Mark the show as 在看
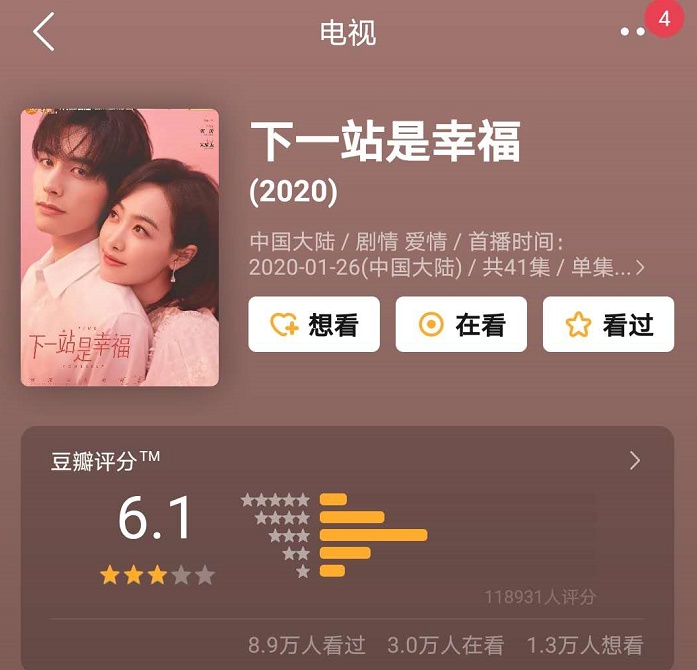Viewport: 697px width, 670px height. click(x=461, y=324)
